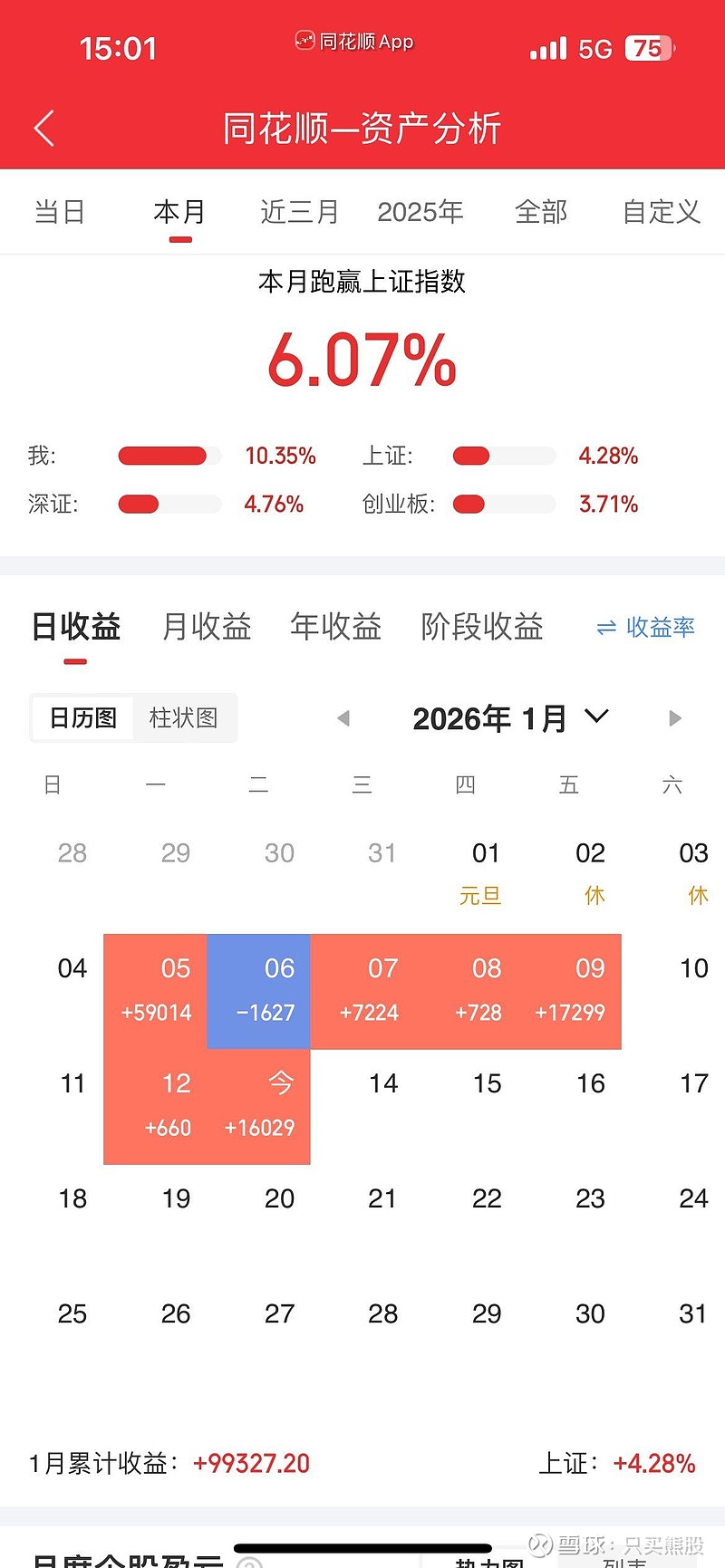Switch to 柱状图 chart view
Image resolution: width=725 pixels, height=1568 pixels.
click(184, 717)
